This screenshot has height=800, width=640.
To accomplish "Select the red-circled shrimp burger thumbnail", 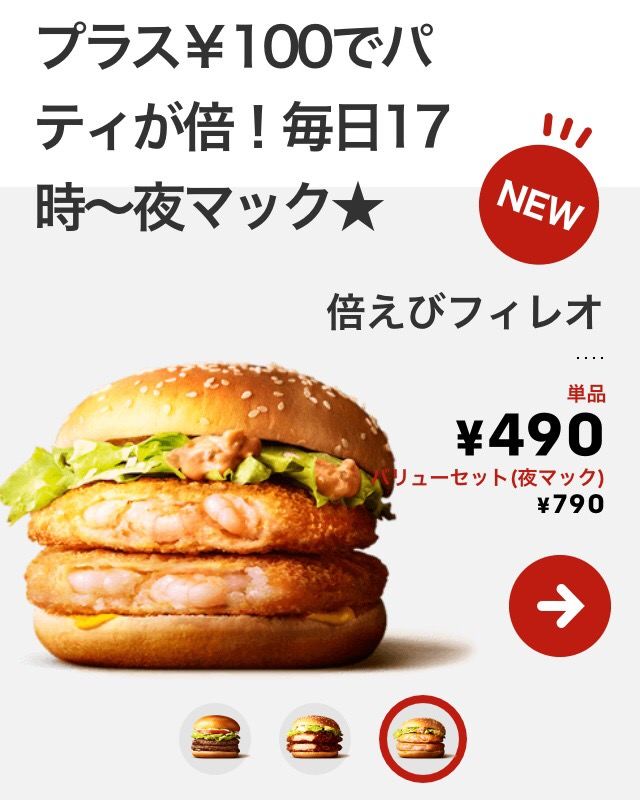I will click(x=422, y=739).
